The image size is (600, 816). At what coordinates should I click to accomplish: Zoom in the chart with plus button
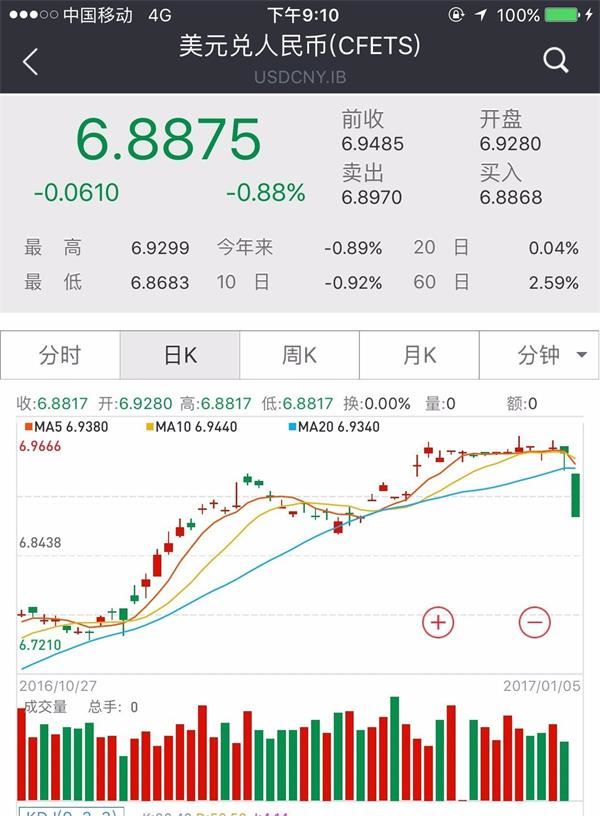[438, 622]
